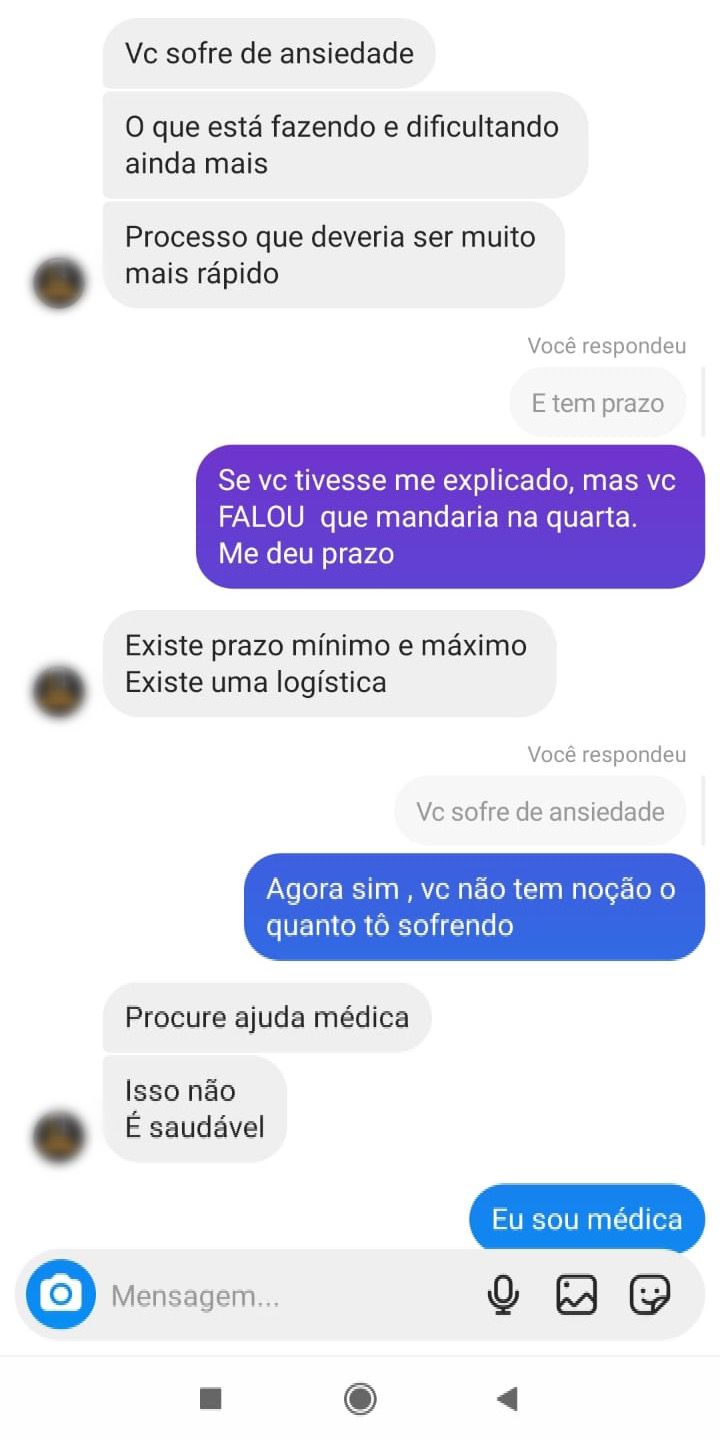Open the sticker picker
The height and width of the screenshot is (1441, 720).
point(649,1295)
